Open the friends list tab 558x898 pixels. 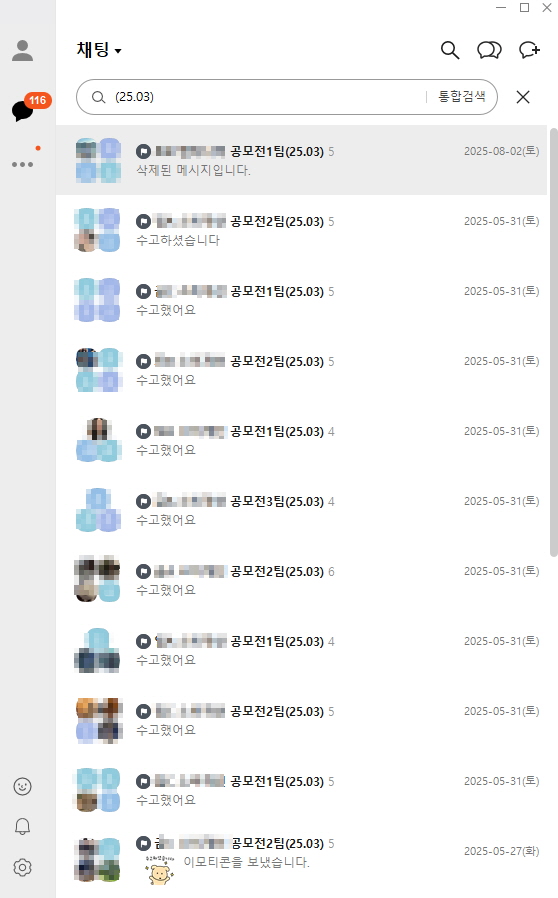(x=22, y=50)
